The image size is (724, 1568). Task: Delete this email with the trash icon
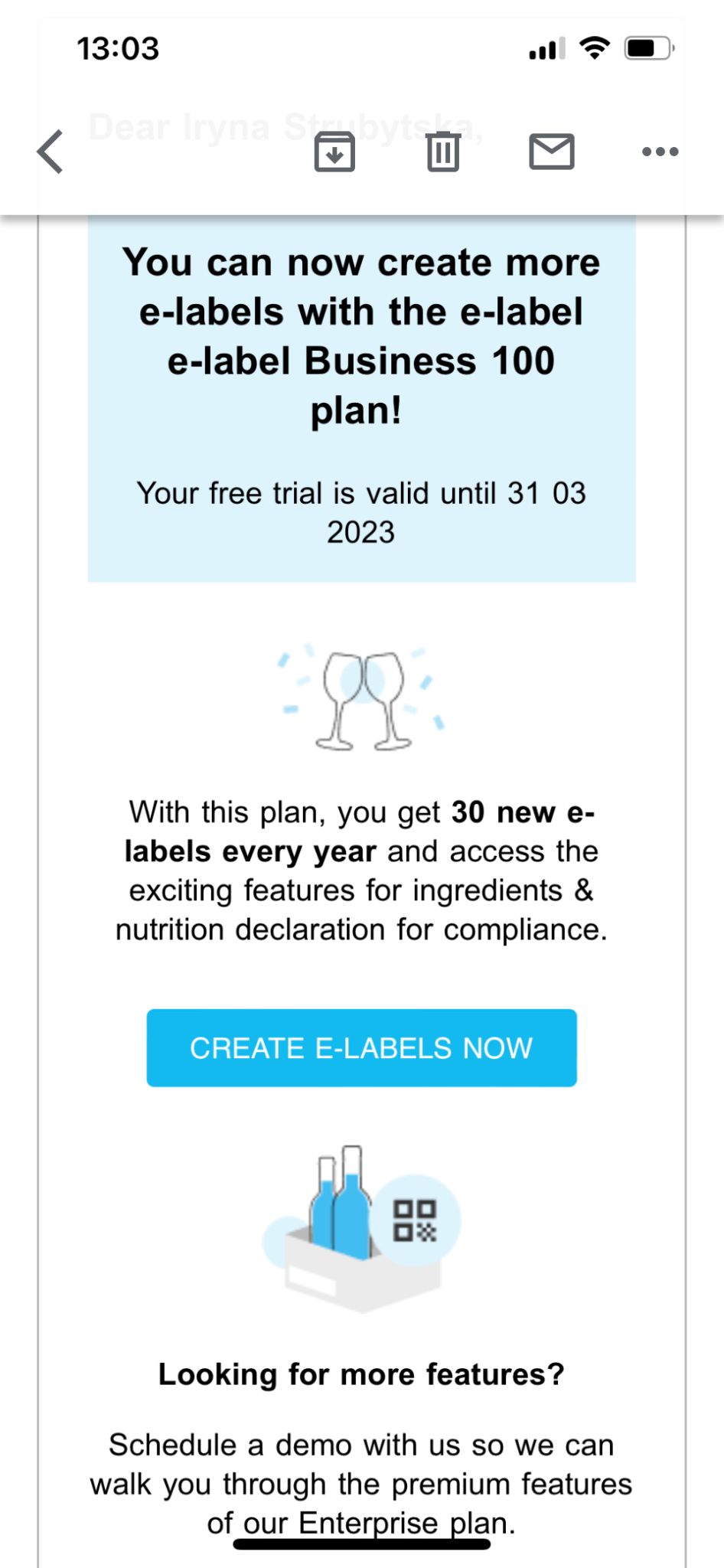coord(443,152)
